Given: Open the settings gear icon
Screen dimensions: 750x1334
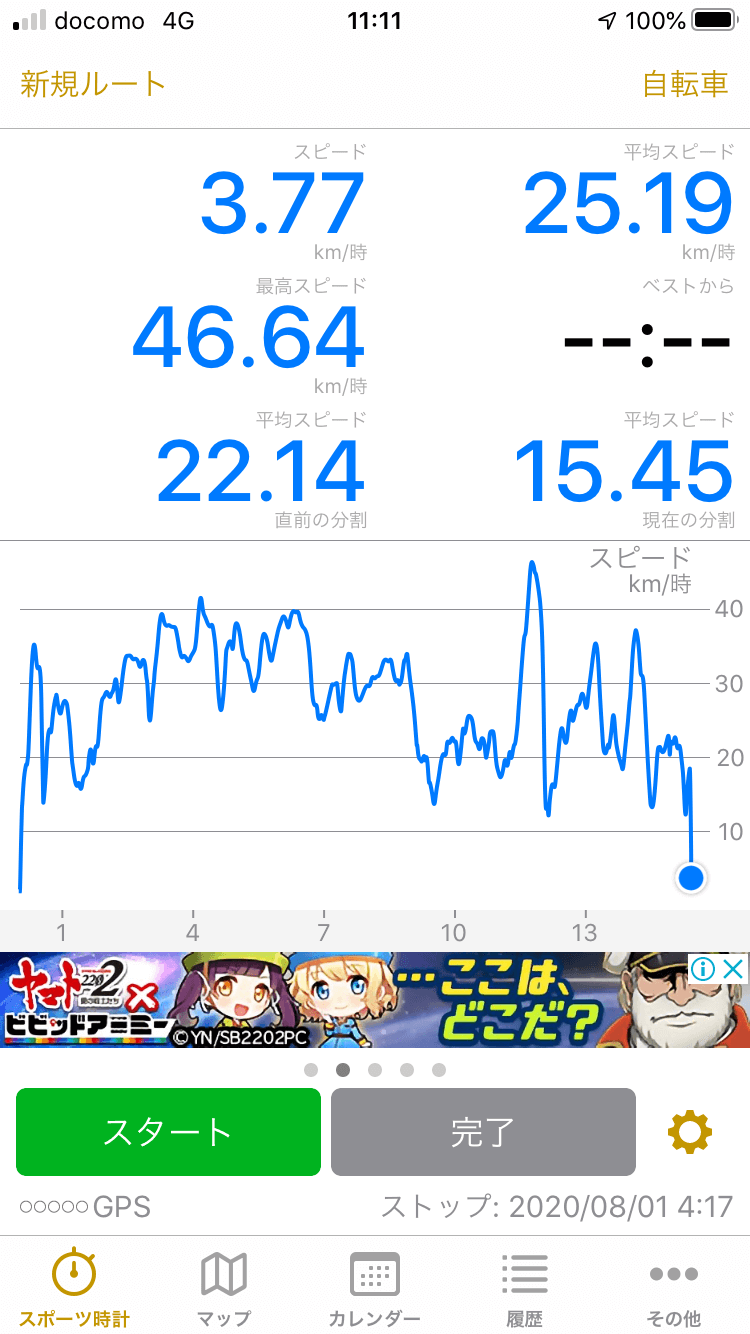Looking at the screenshot, I should pyautogui.click(x=690, y=1132).
